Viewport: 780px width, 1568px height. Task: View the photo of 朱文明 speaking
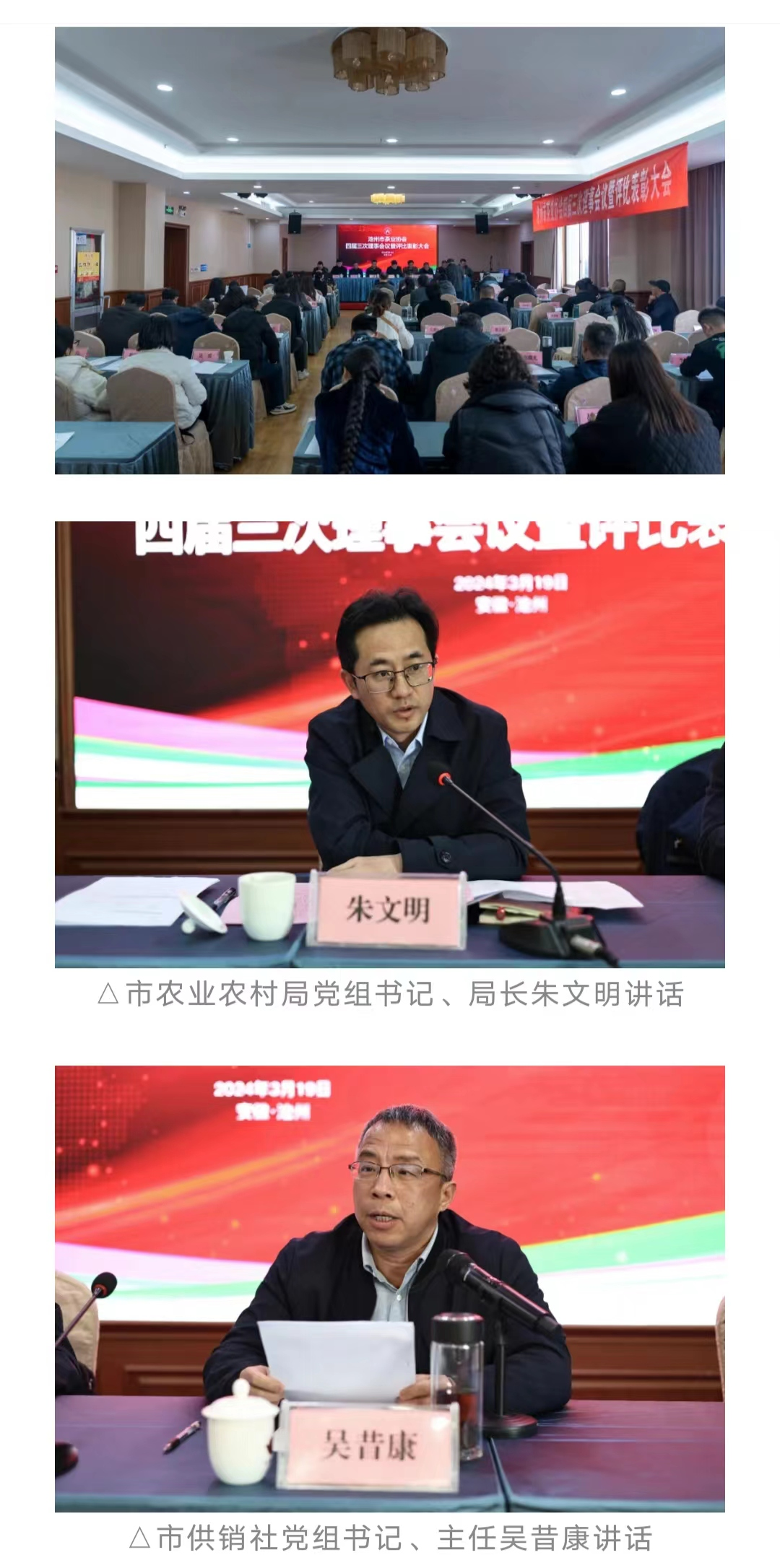coord(390,744)
